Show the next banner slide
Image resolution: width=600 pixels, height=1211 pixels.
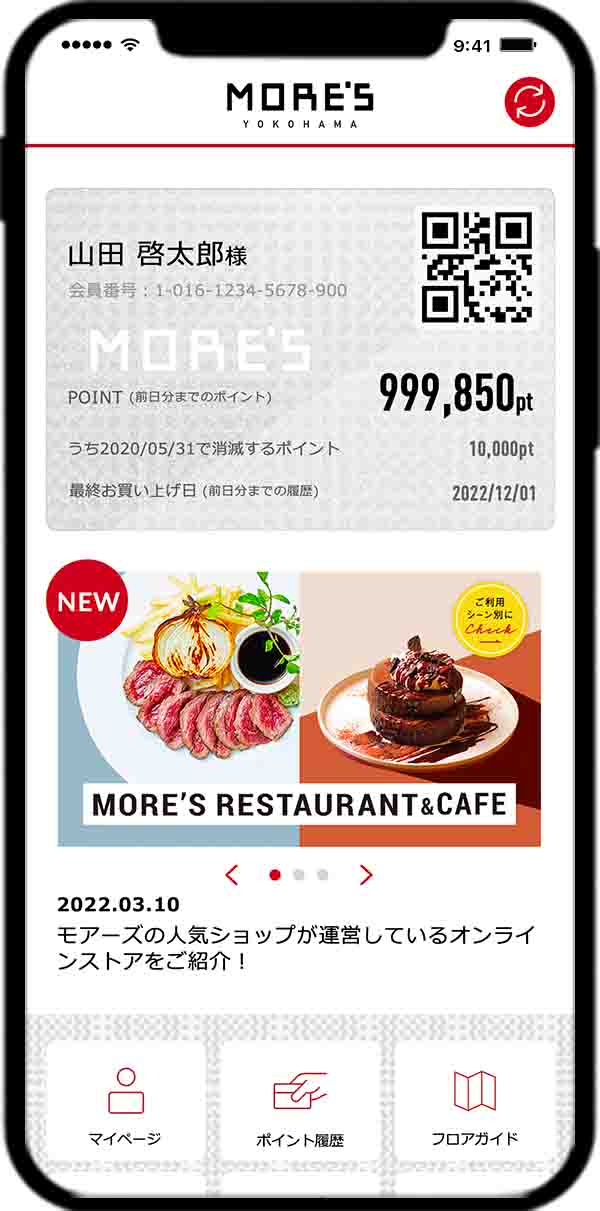[366, 875]
